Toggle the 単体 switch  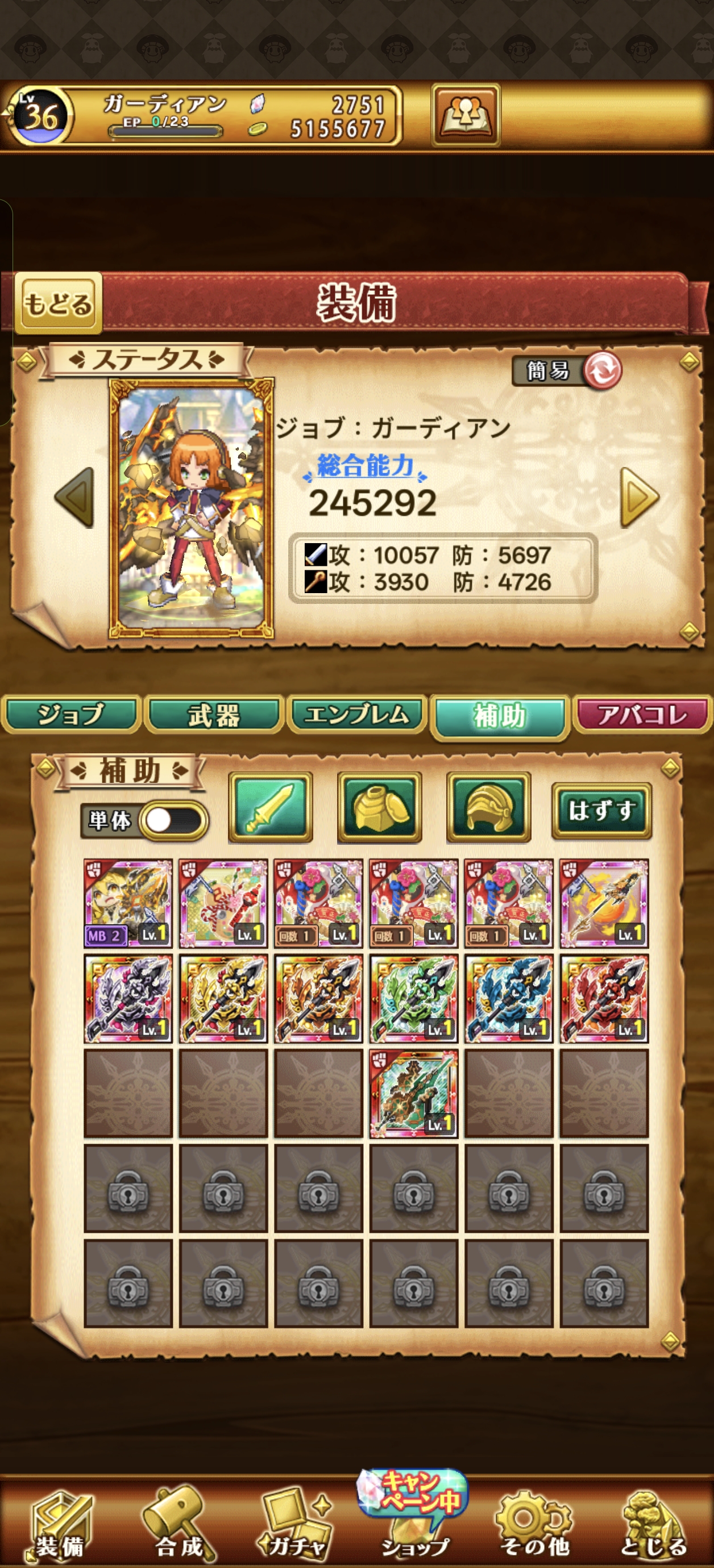173,820
